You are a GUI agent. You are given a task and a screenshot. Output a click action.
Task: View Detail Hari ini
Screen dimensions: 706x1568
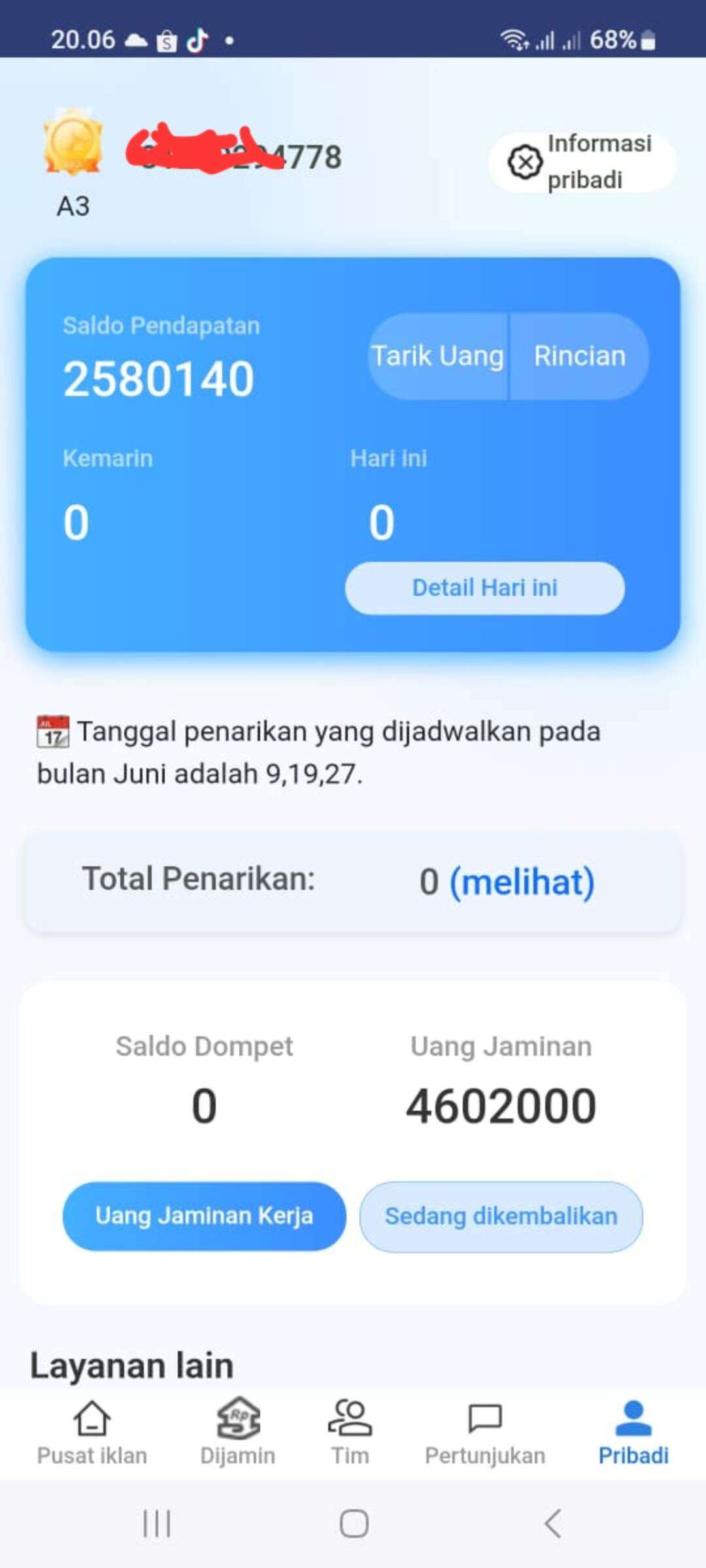pyautogui.click(x=484, y=588)
